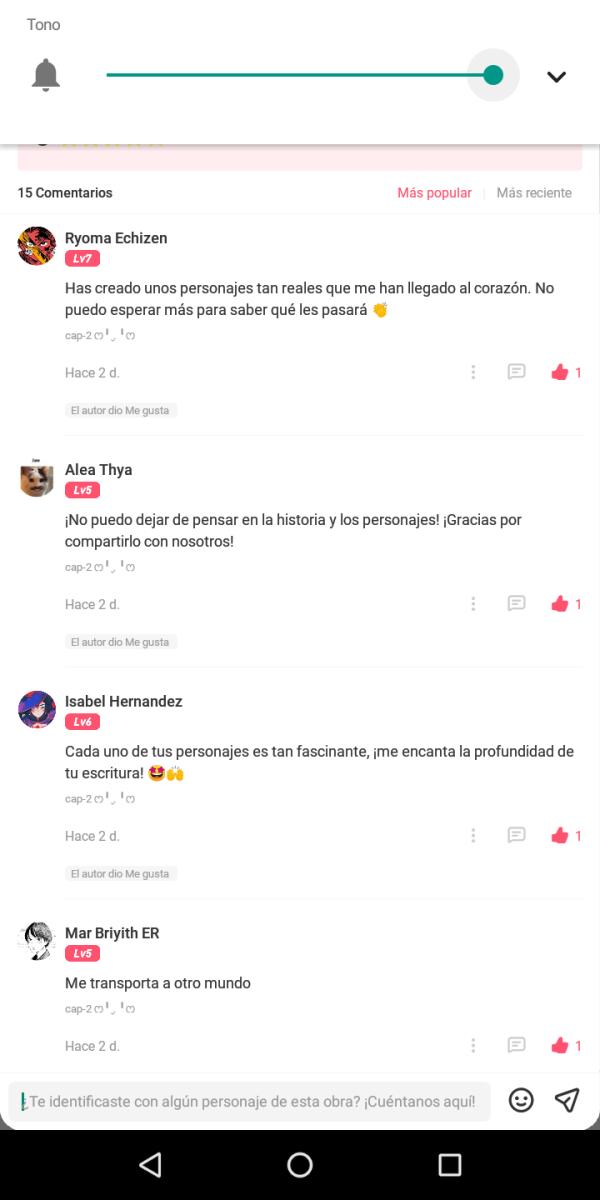Screen dimensions: 600x1200
Task: Expand the Tono volume panel chevron
Action: (x=556, y=76)
